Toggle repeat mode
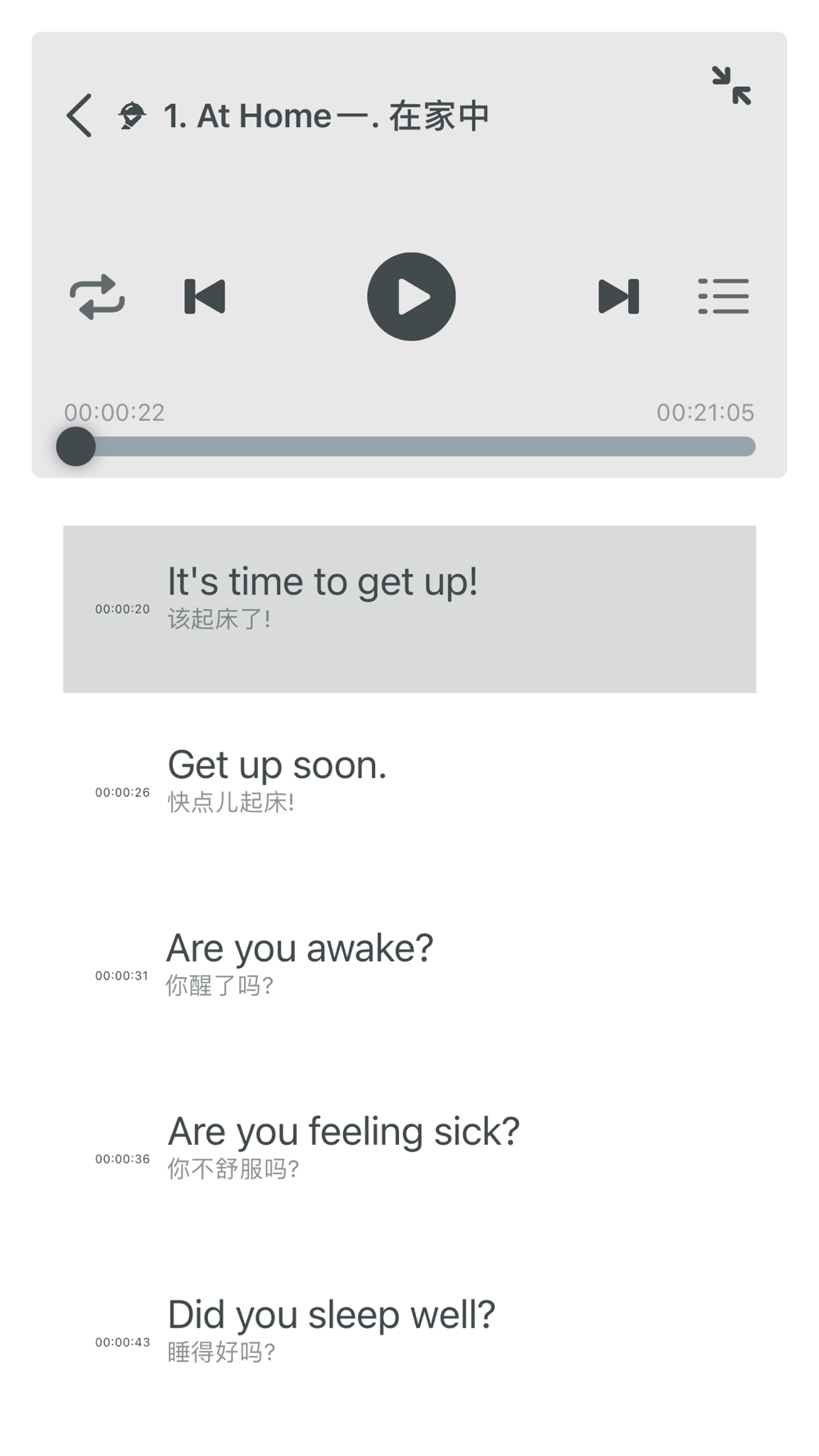Image resolution: width=819 pixels, height=1456 pixels. point(97,296)
